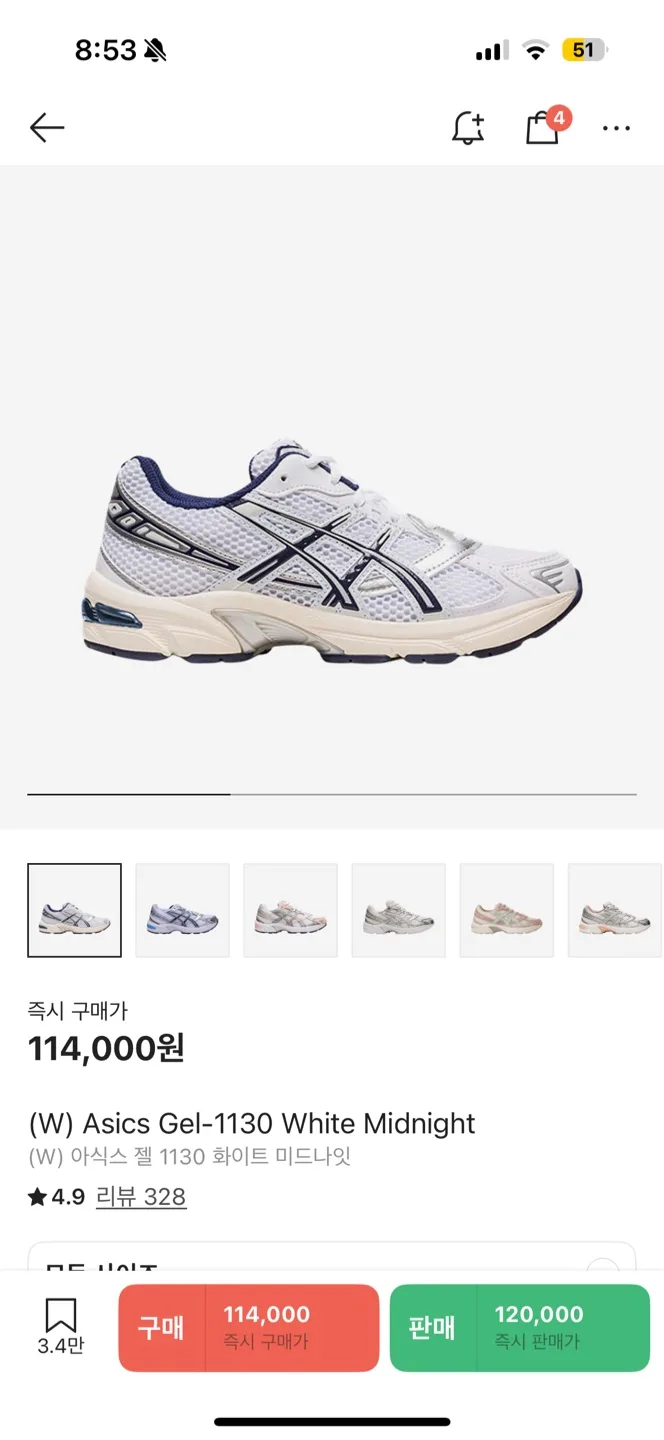Open the 리뷰 328 reviews link
The width and height of the screenshot is (664, 1440).
[141, 1196]
